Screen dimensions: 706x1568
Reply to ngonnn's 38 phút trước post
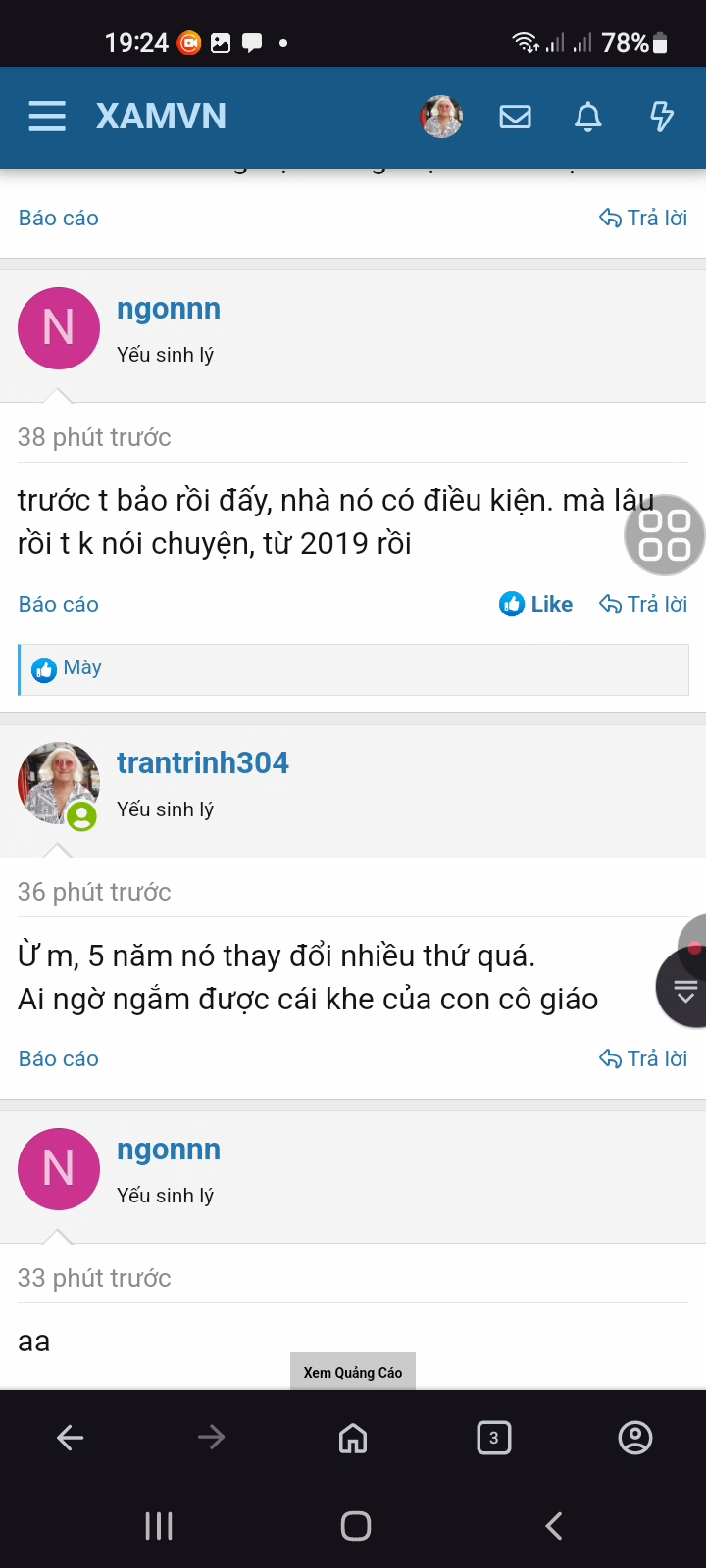click(643, 604)
